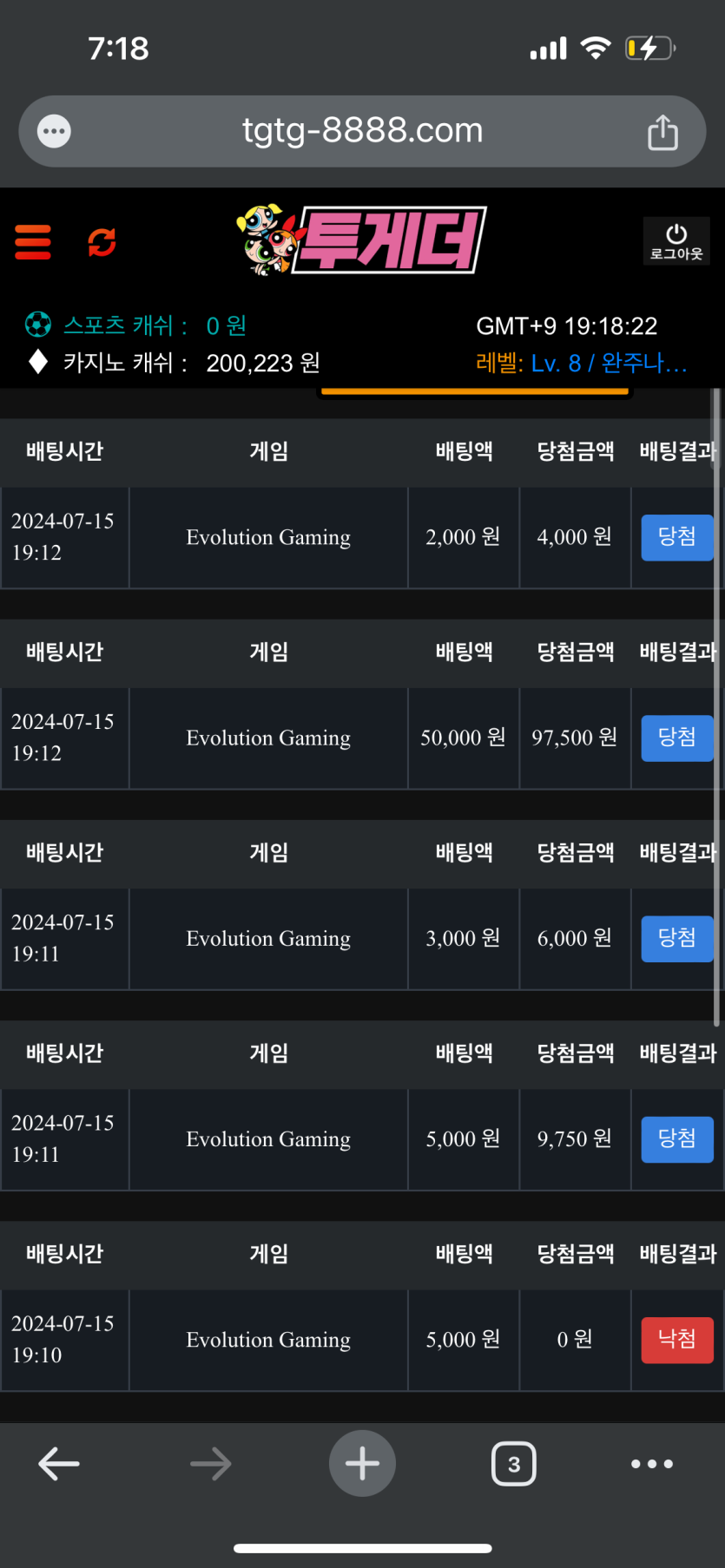This screenshot has height=1568, width=725.
Task: Open the browser page options dots
Action: click(x=54, y=132)
